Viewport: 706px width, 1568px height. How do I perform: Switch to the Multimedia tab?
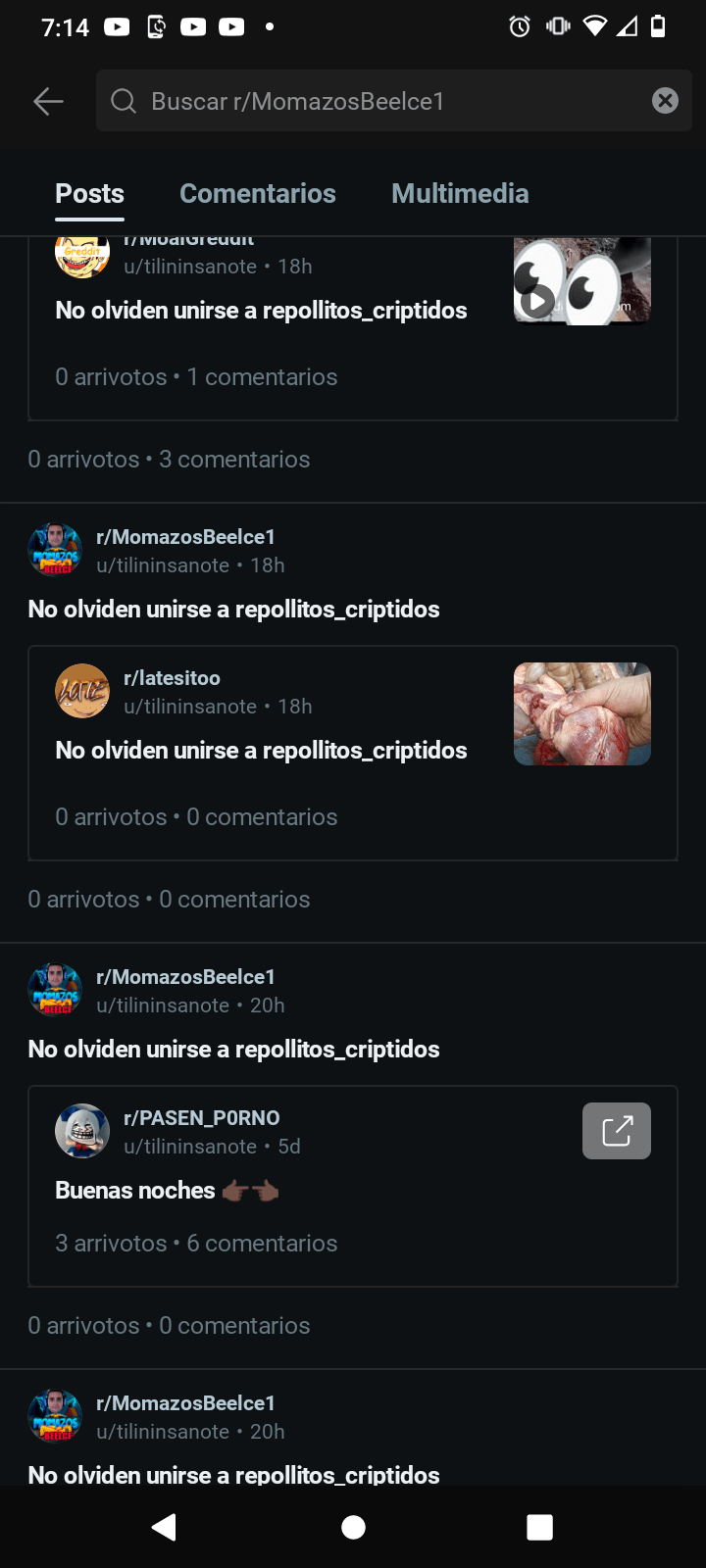click(460, 194)
